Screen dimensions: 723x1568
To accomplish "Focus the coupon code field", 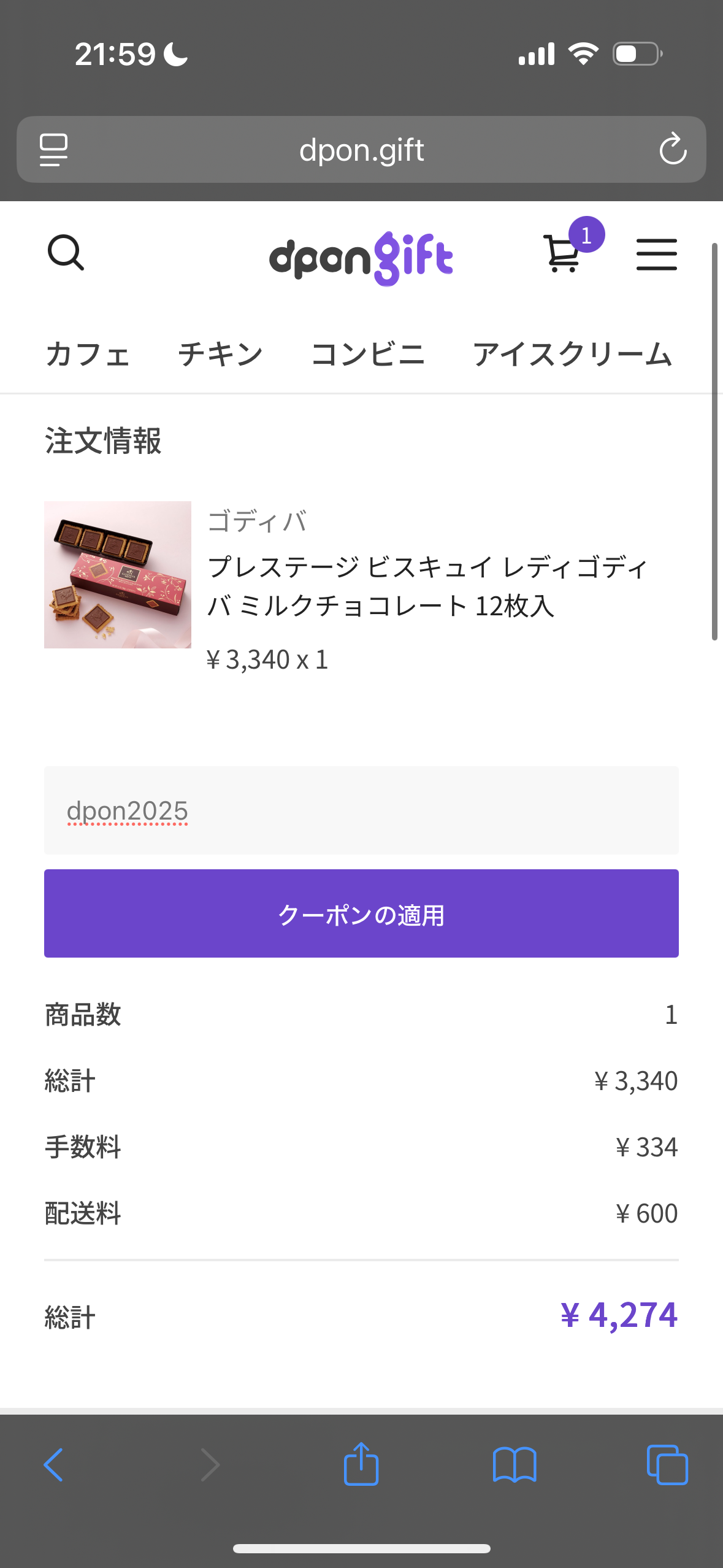I will (361, 810).
